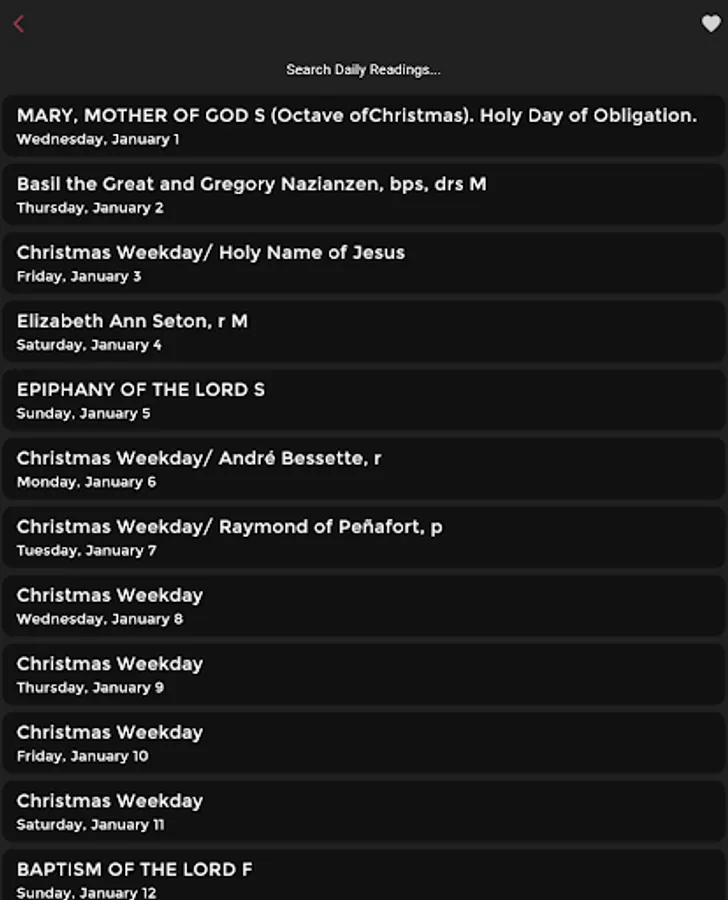Viewport: 728px width, 900px height.
Task: Click the back arrow to return
Action: [18, 24]
